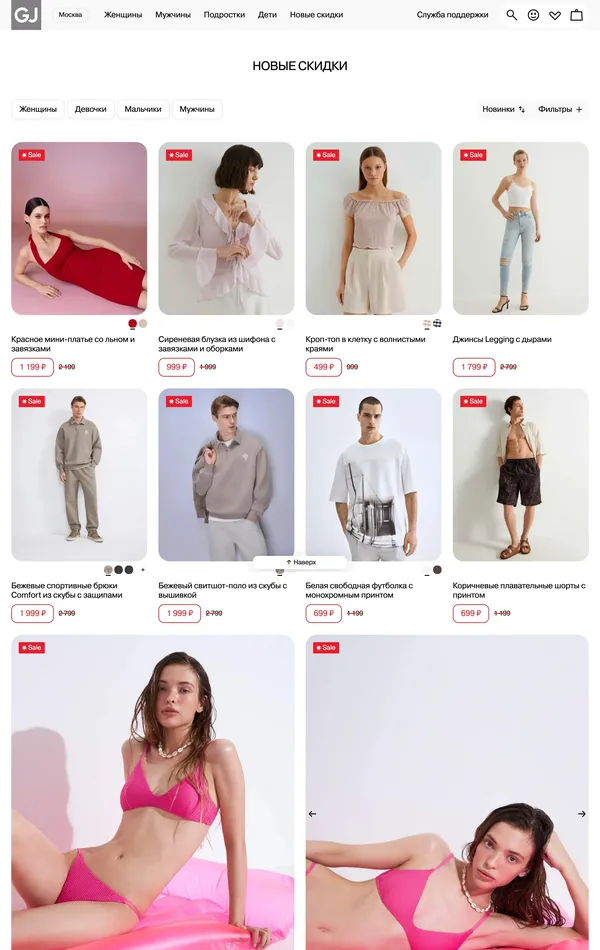Tap the Наверх button to return to top
600x950 pixels.
tap(300, 562)
